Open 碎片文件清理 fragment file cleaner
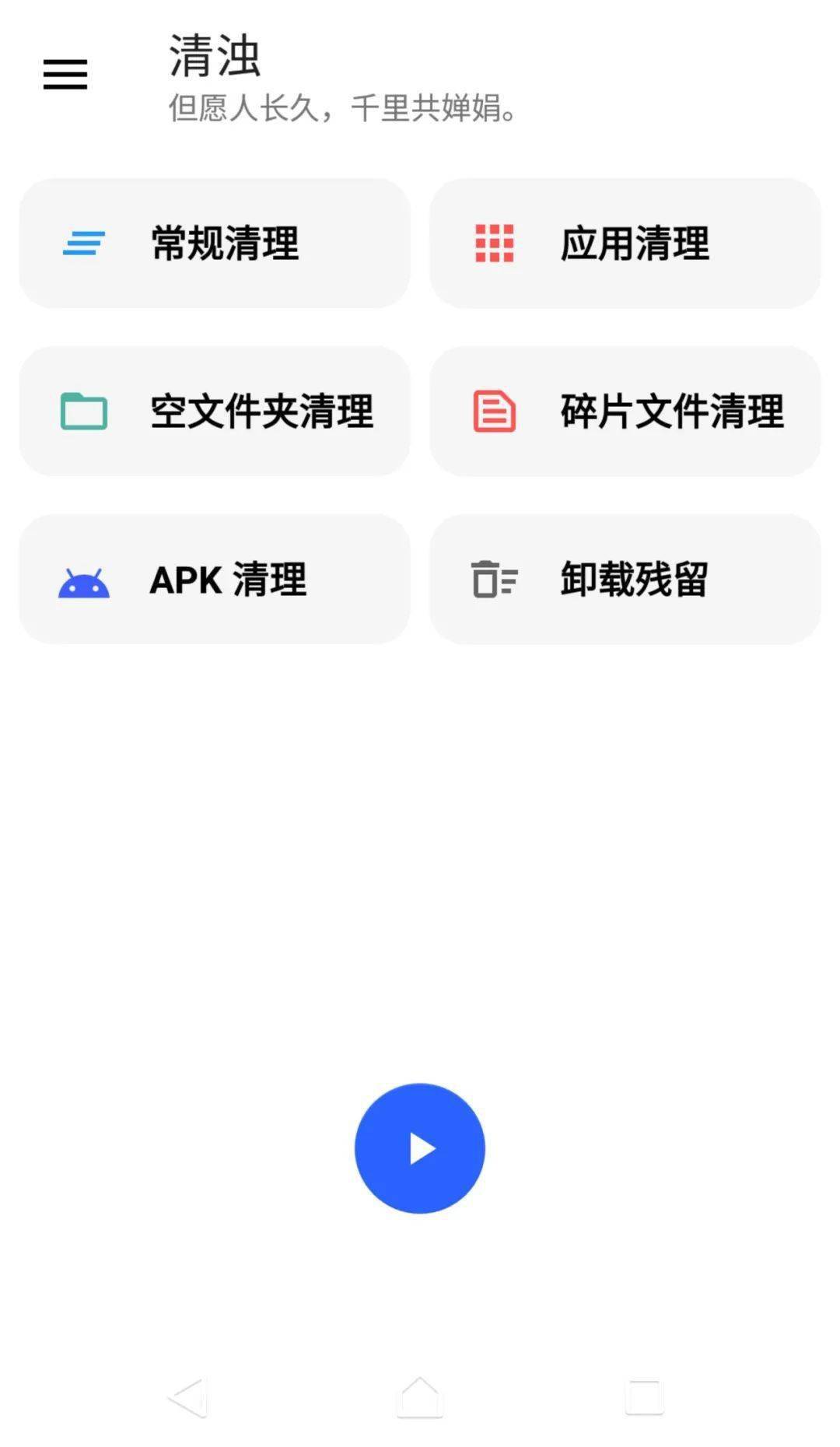This screenshot has height=1447, width=840. (625, 412)
